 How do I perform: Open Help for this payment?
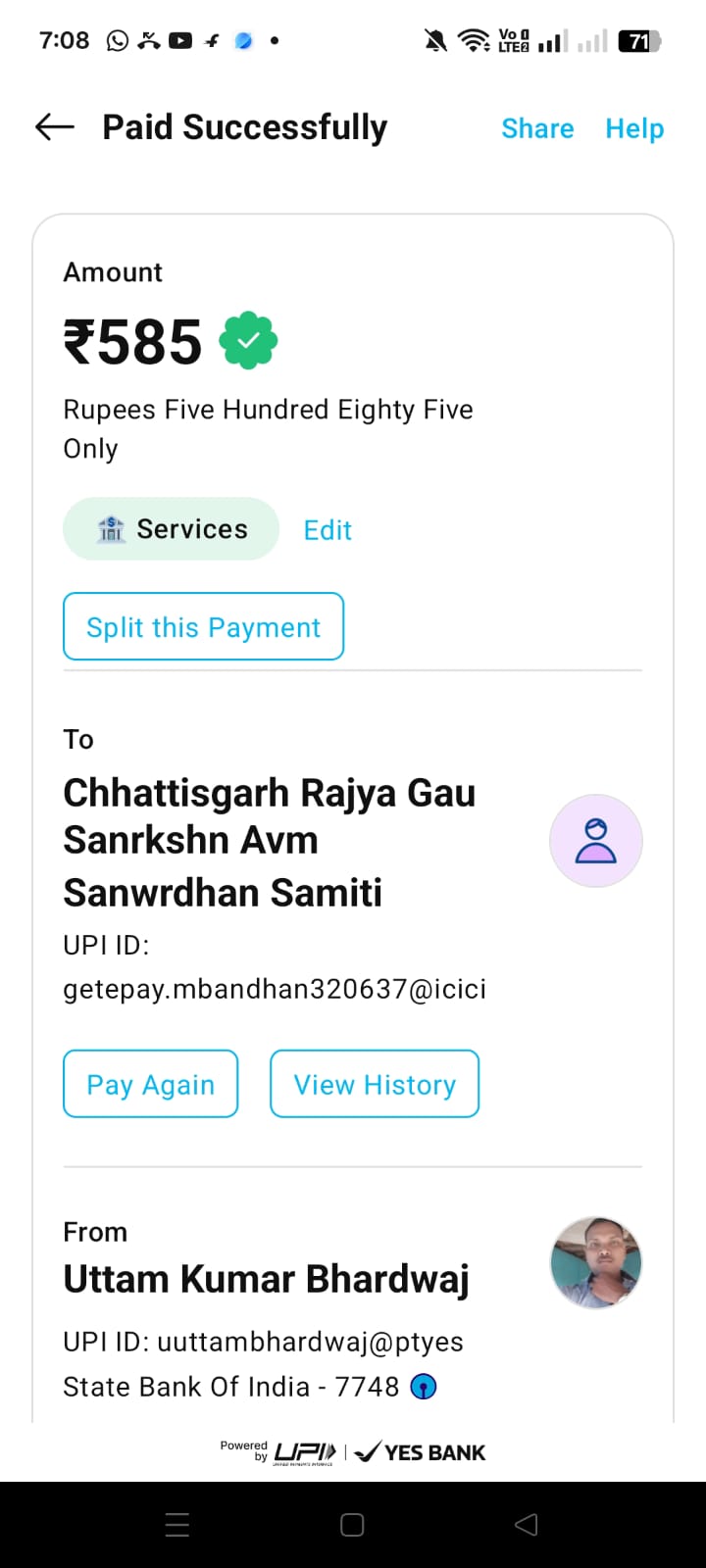634,128
